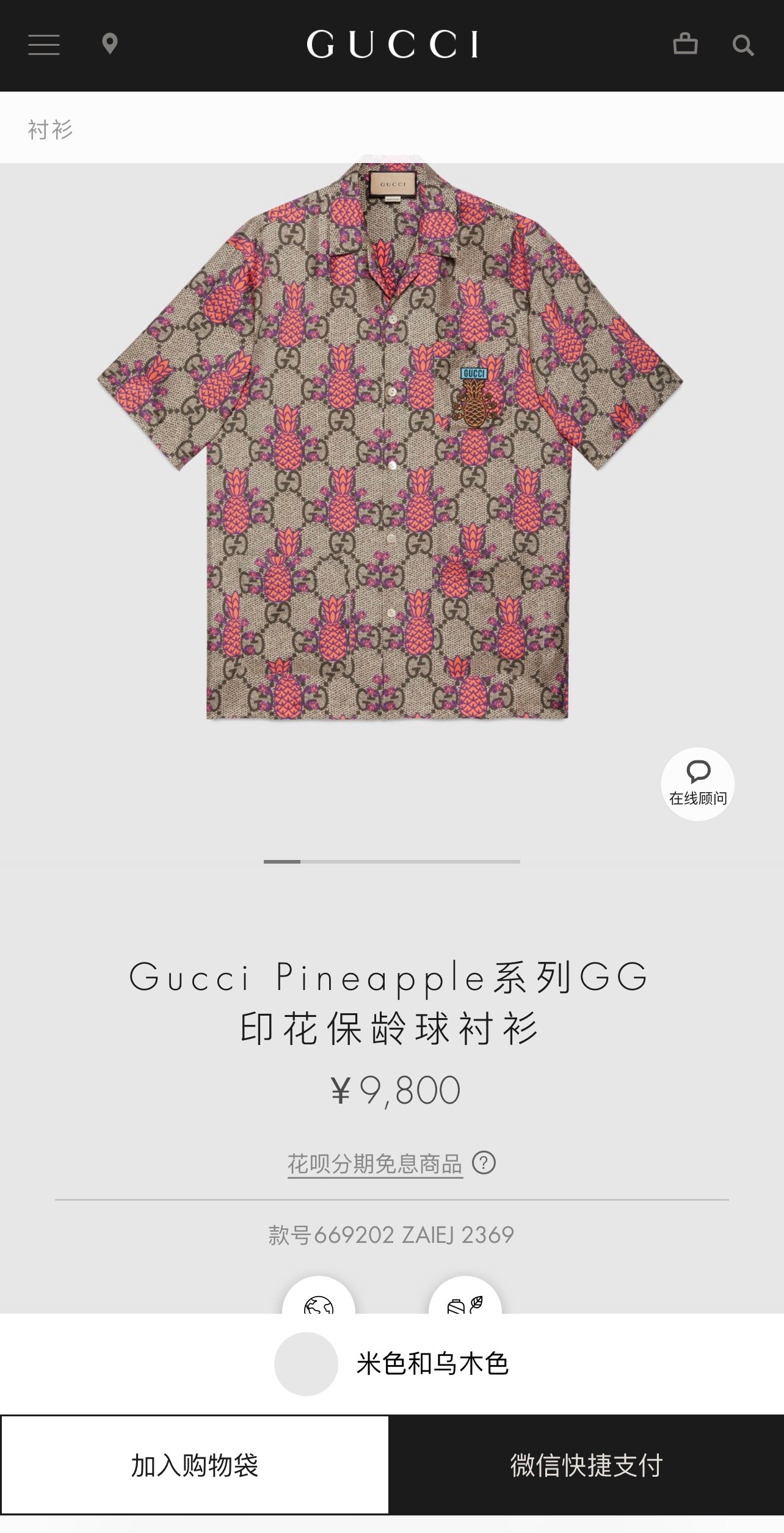Open the store locator pin
The width and height of the screenshot is (784, 1533).
(x=110, y=45)
